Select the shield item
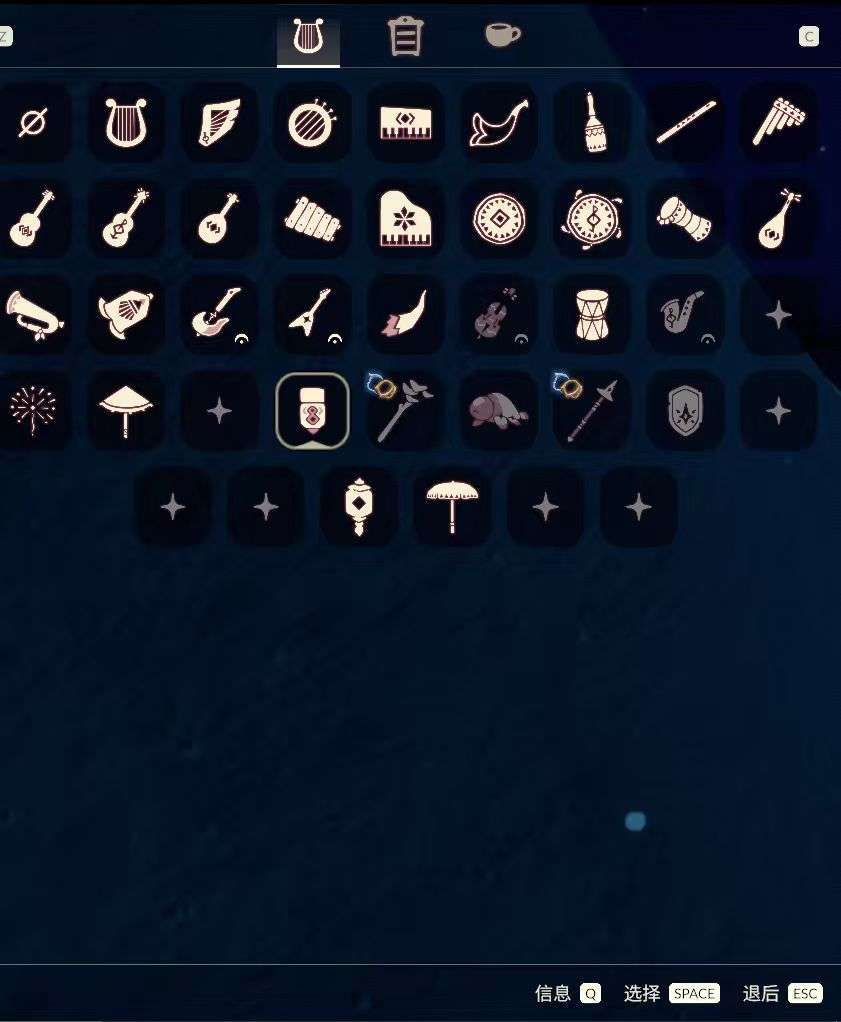This screenshot has height=1022, width=841. pos(685,410)
